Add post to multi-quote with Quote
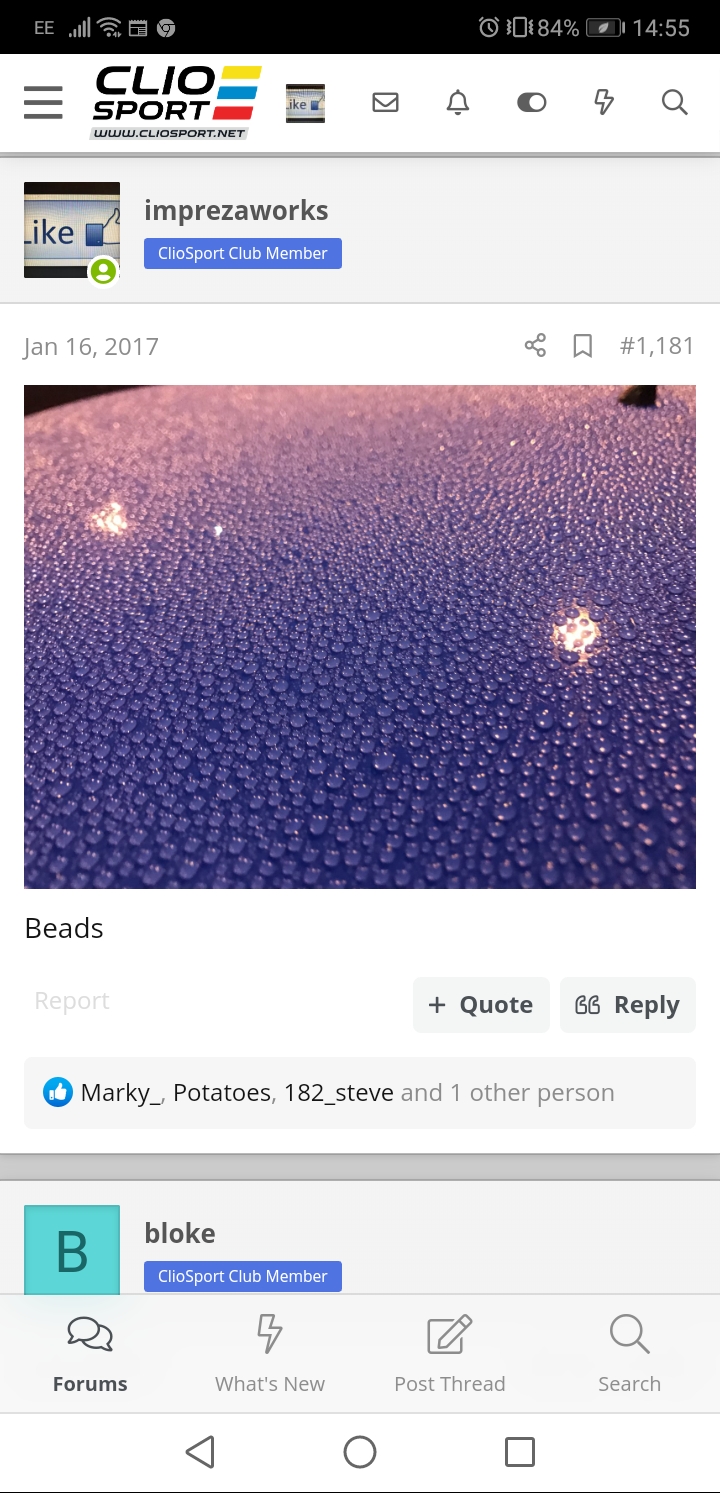Image resolution: width=720 pixels, height=1493 pixels. click(481, 1005)
